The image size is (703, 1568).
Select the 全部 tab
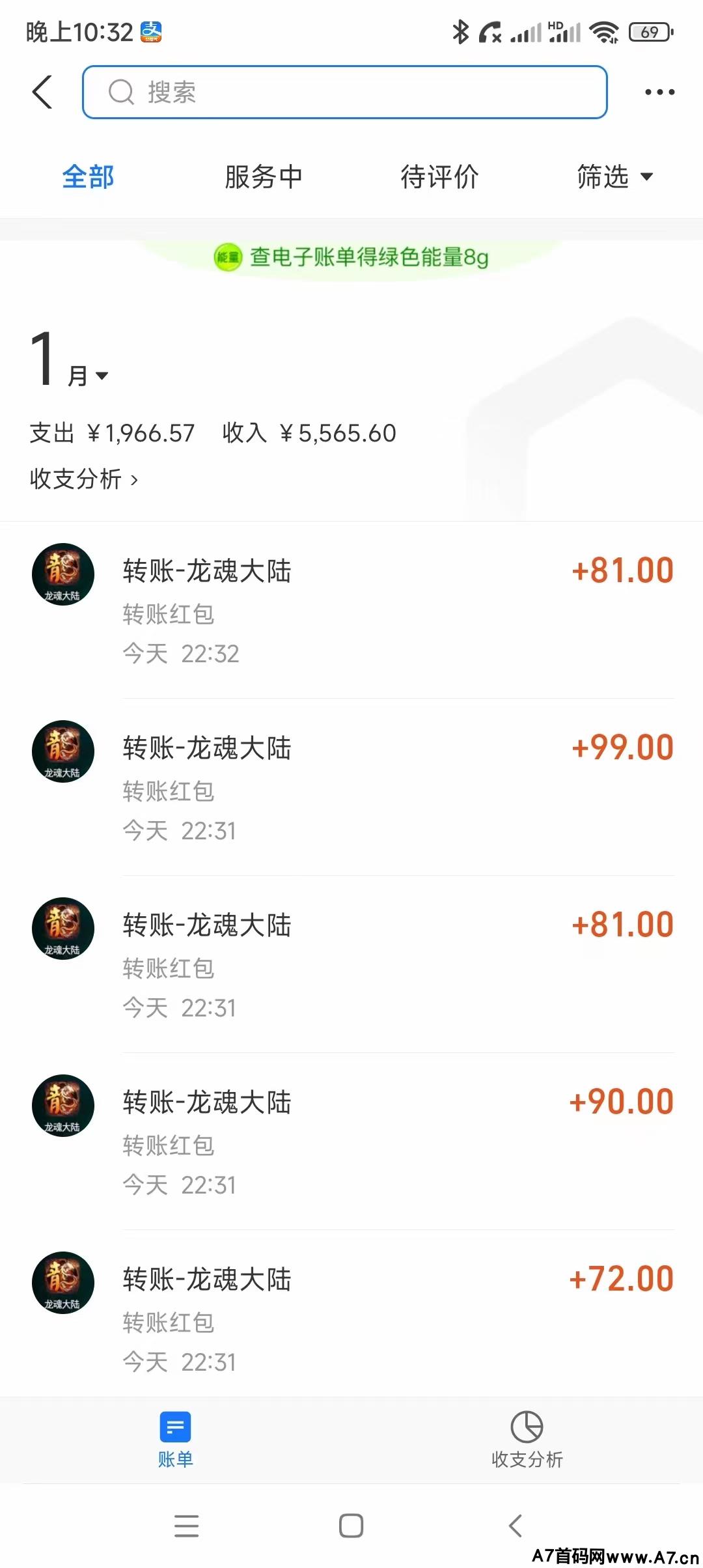[x=88, y=176]
